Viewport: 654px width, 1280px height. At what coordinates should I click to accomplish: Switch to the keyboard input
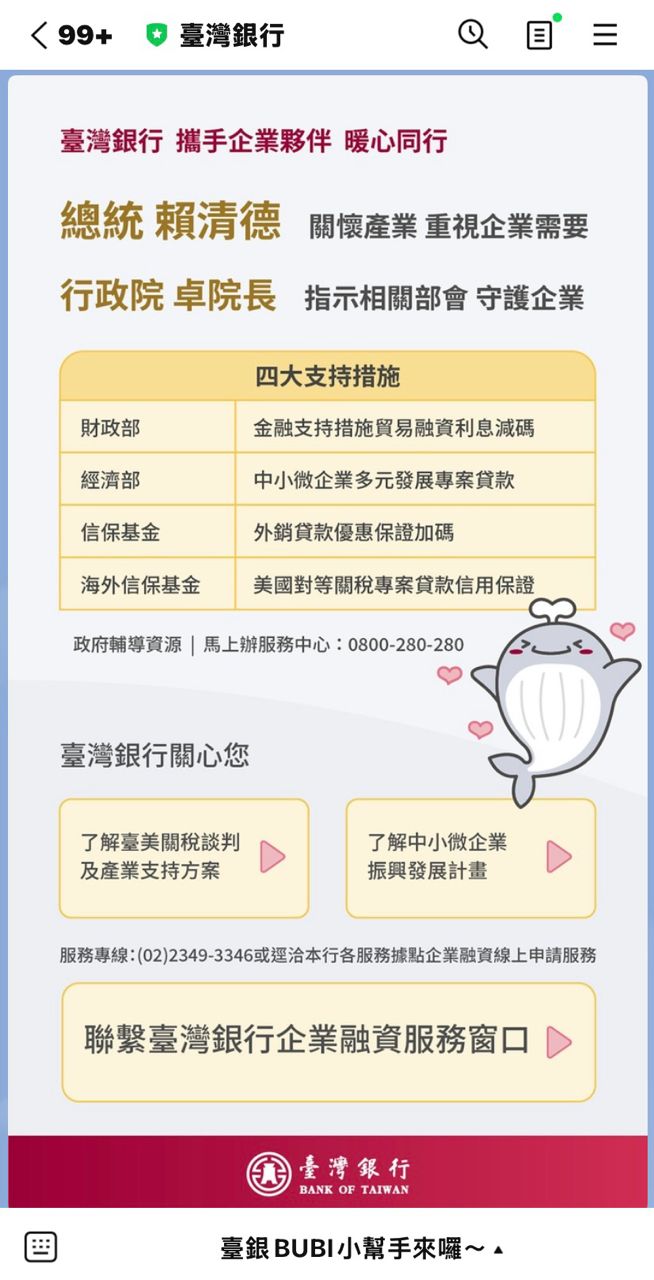pos(41,1247)
